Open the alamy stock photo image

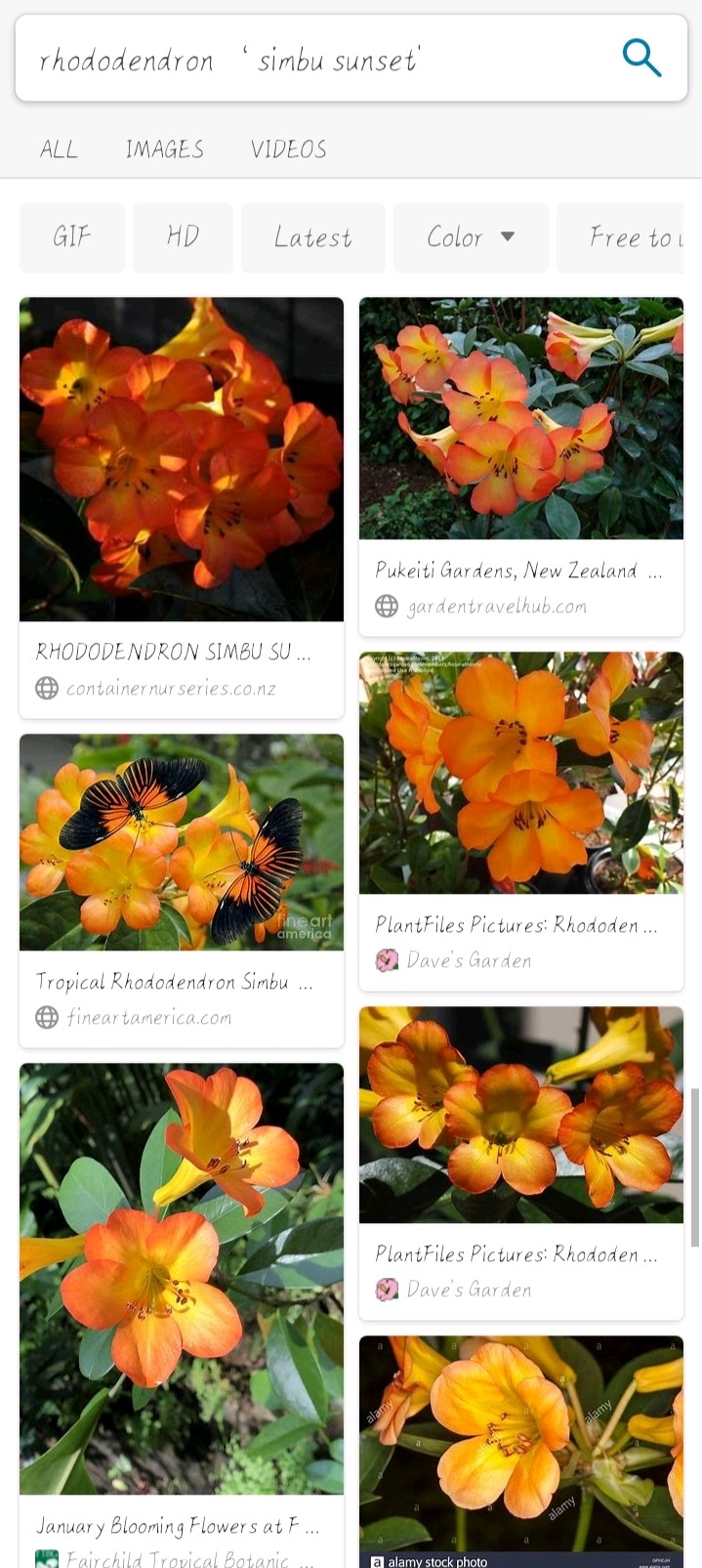[x=520, y=1446]
